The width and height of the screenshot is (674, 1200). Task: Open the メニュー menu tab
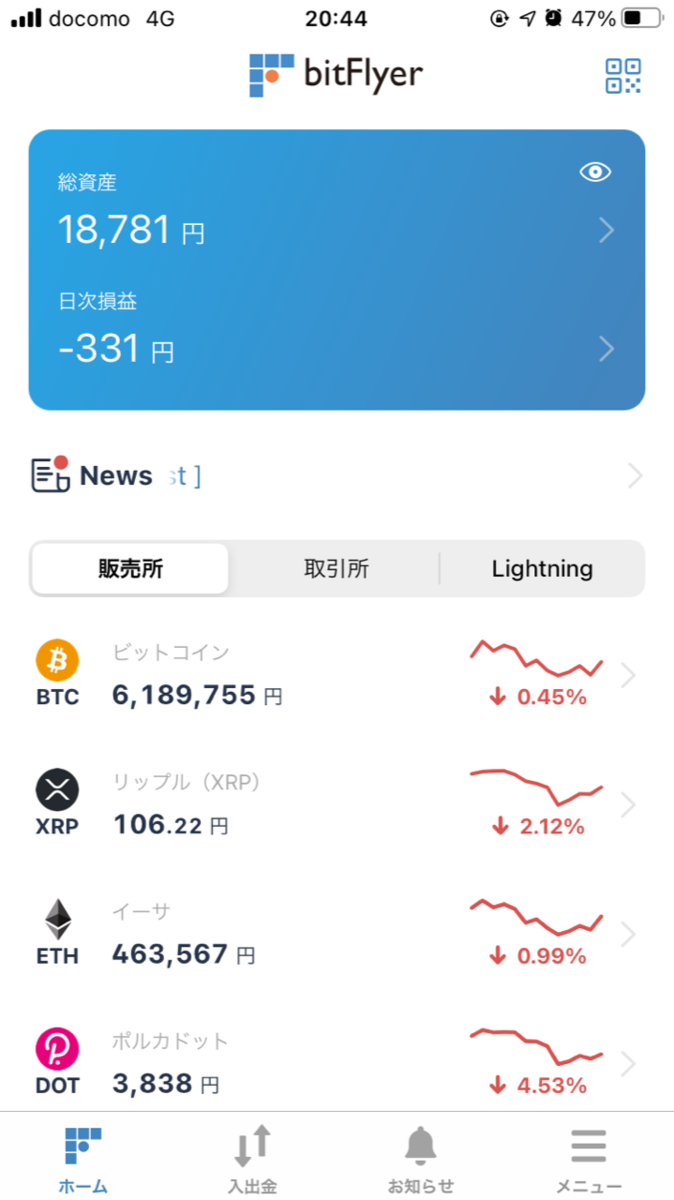click(589, 1160)
